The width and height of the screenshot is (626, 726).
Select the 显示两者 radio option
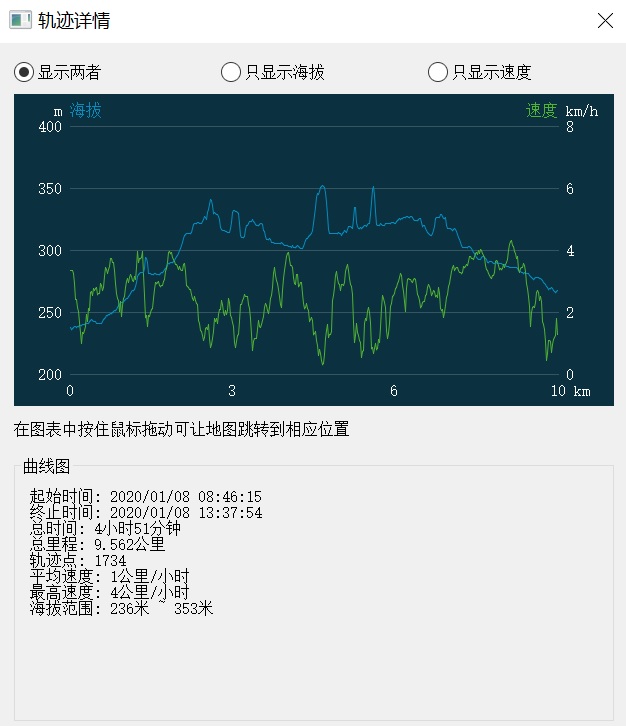coord(24,72)
